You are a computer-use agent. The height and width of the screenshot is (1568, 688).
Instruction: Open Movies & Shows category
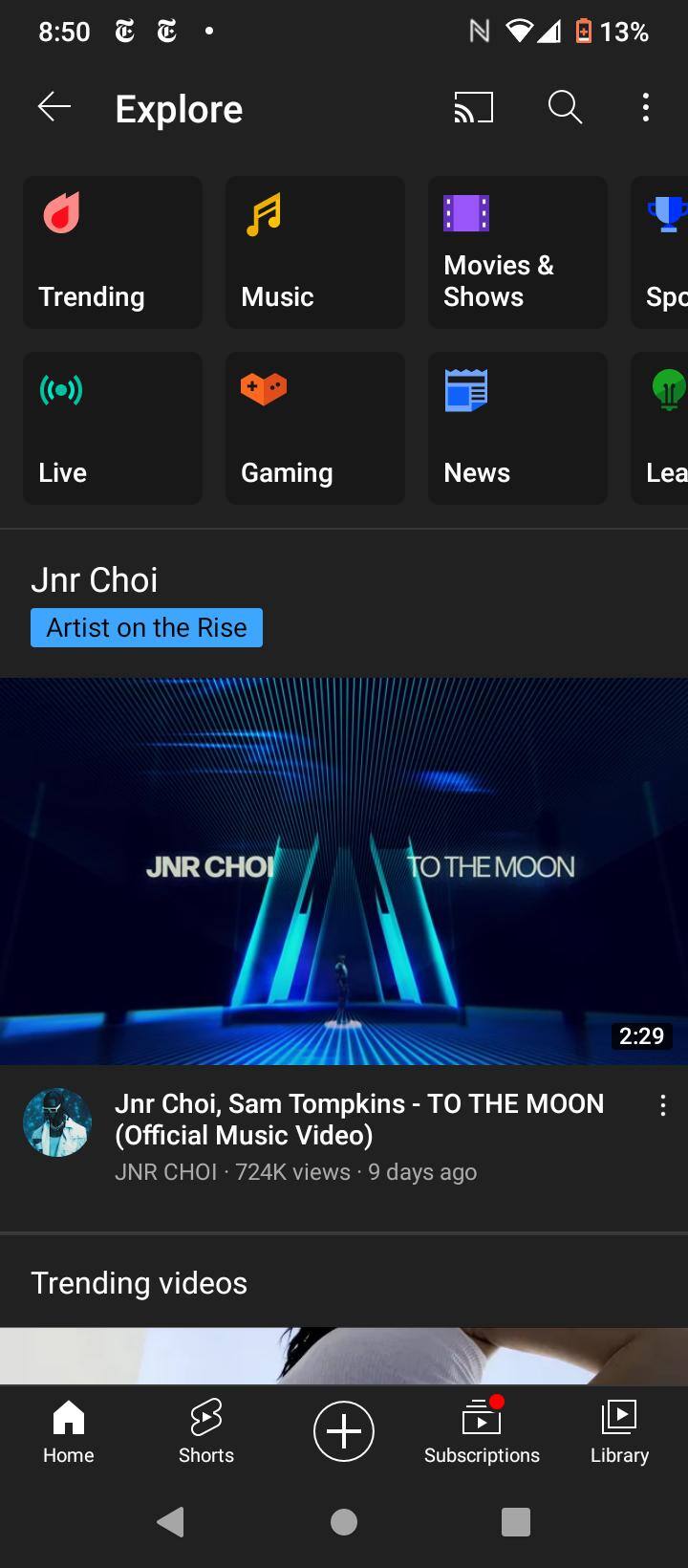coord(518,252)
